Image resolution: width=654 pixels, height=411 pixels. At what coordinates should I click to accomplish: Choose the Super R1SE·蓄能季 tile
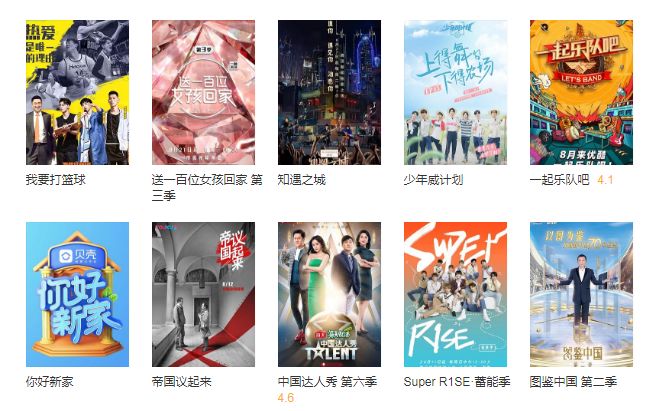455,294
